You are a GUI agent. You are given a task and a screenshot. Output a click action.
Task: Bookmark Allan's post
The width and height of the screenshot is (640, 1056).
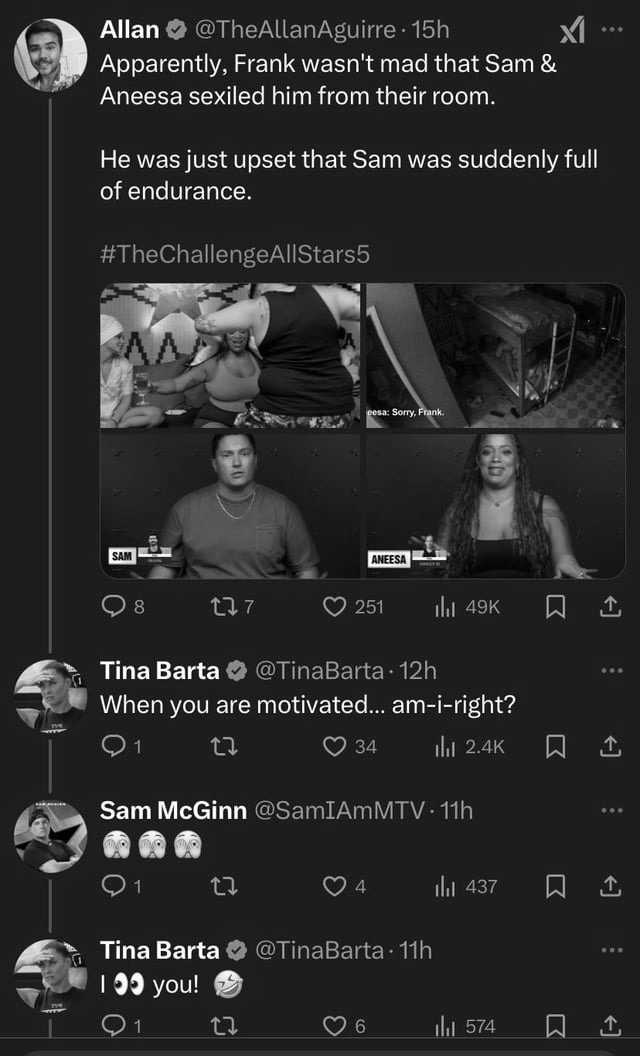(x=554, y=607)
